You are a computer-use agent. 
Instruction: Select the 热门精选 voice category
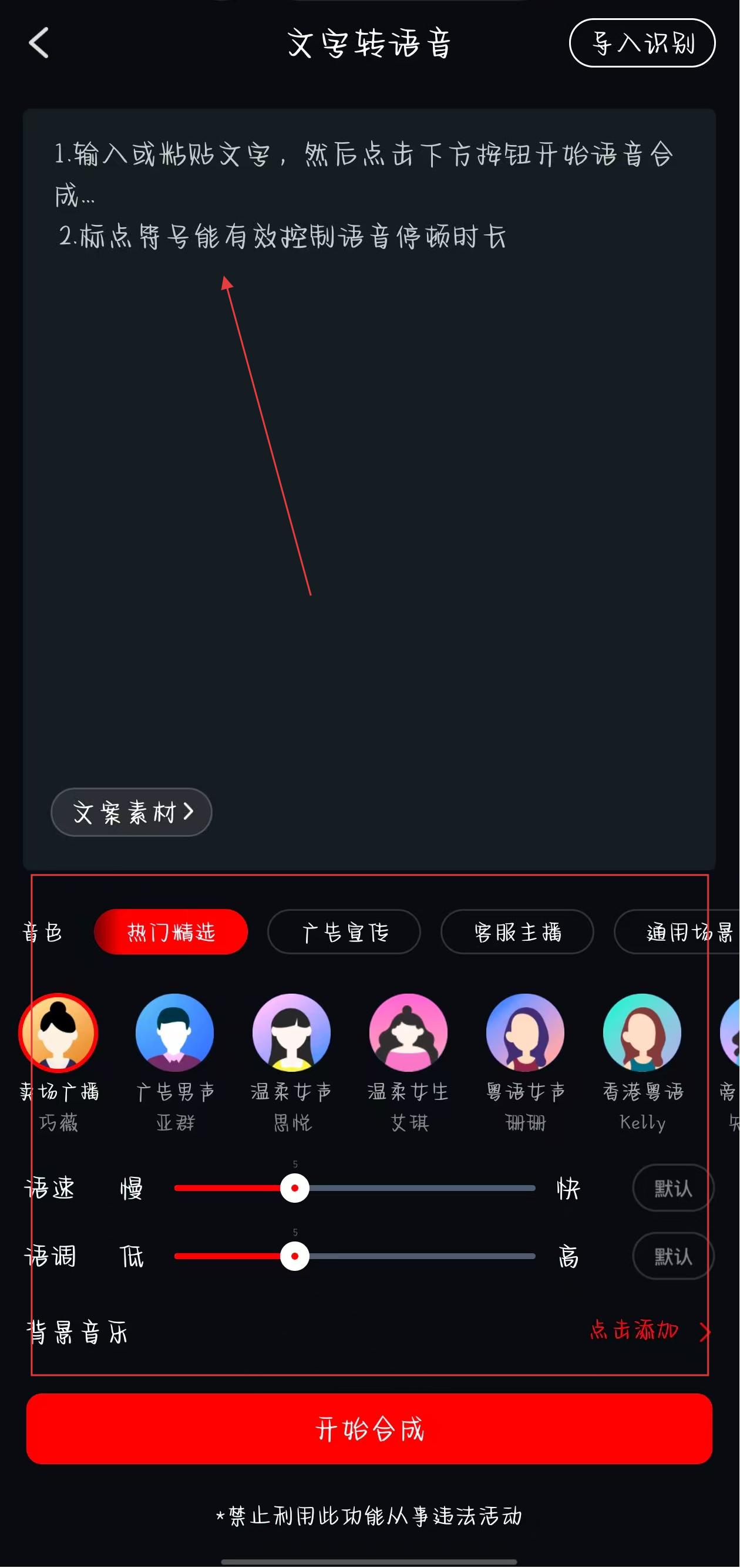[x=171, y=932]
